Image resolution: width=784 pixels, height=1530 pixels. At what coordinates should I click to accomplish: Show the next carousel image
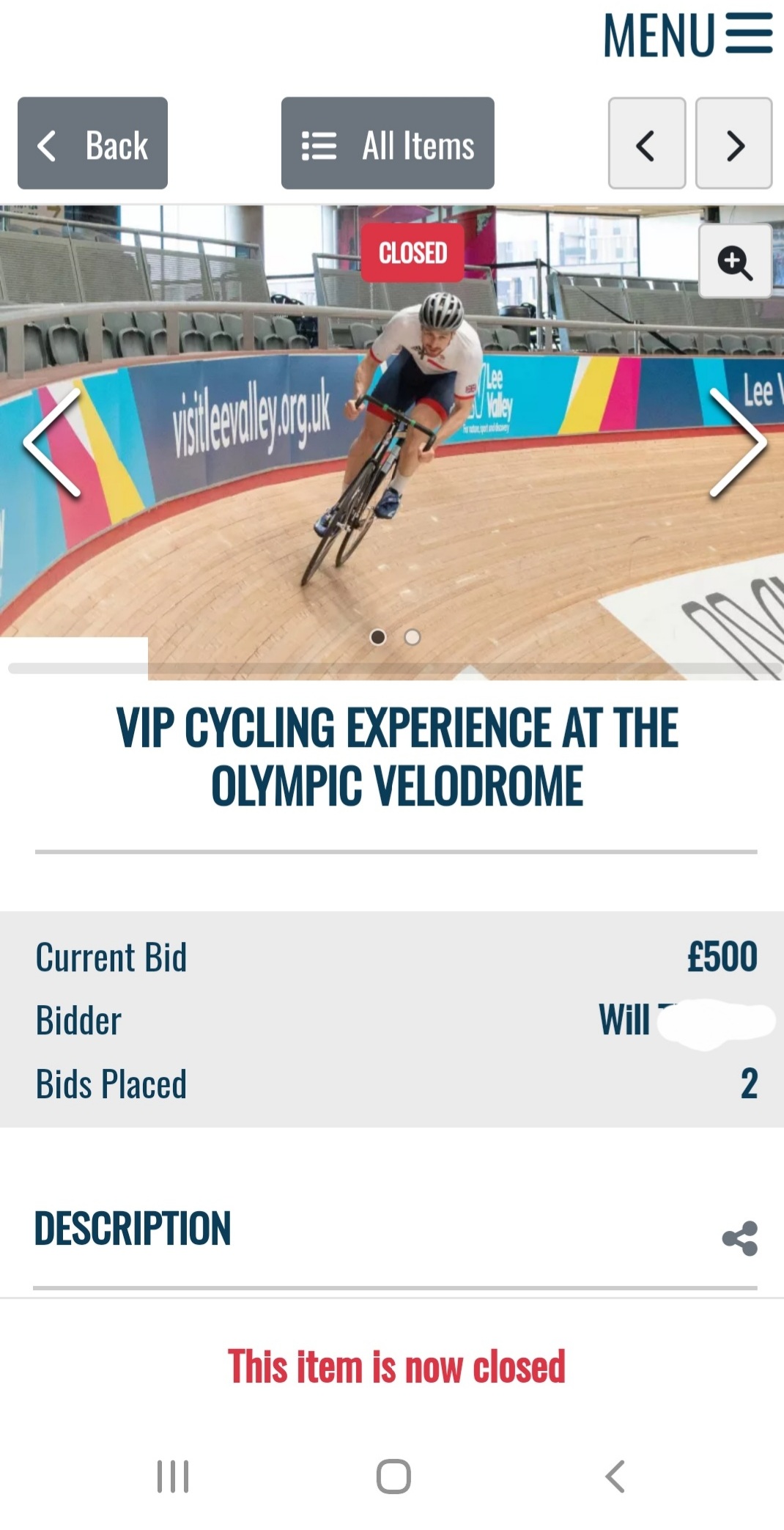[x=737, y=443]
